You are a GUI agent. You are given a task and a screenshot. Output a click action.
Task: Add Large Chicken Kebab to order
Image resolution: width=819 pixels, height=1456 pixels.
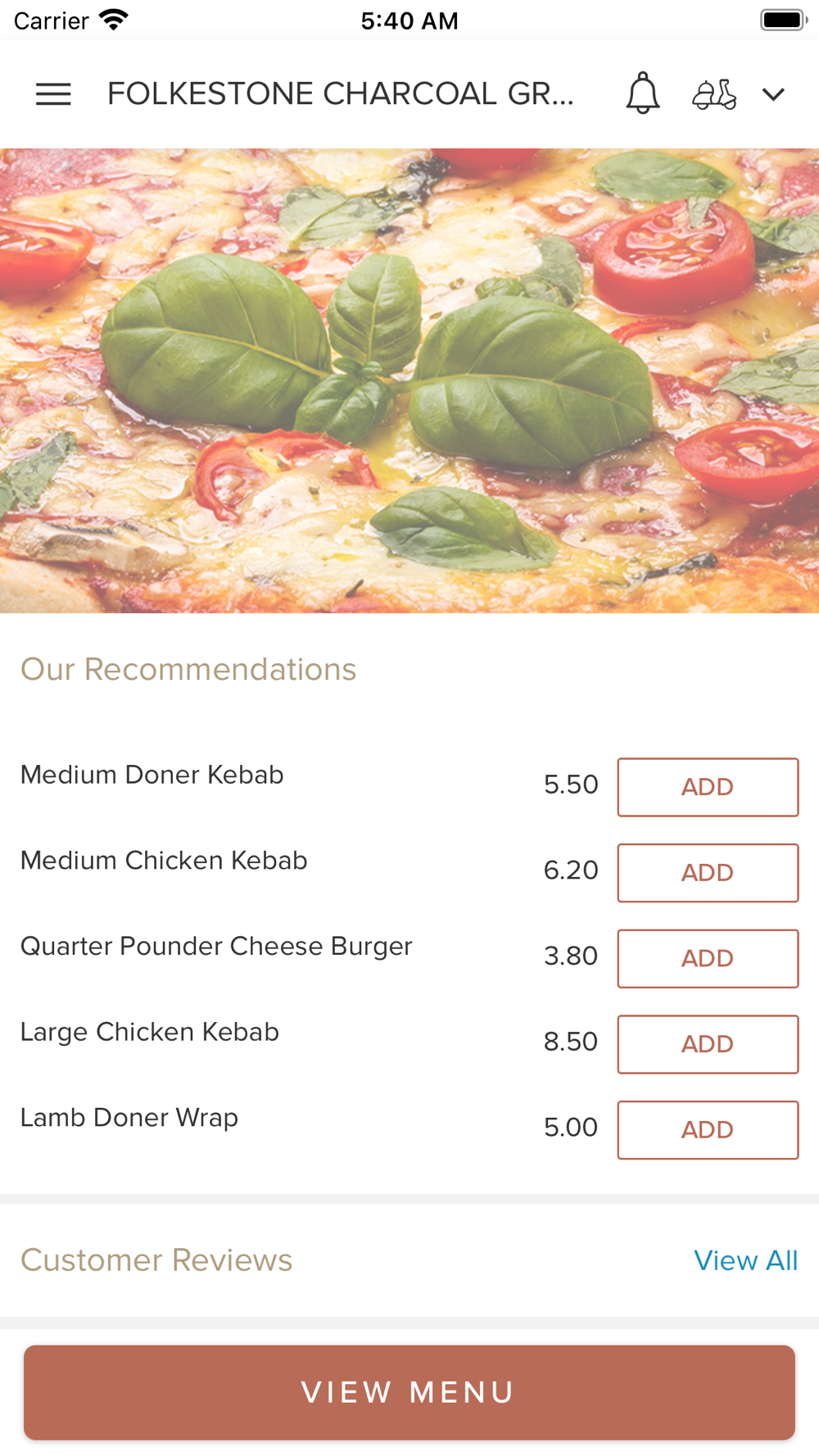(x=708, y=1044)
